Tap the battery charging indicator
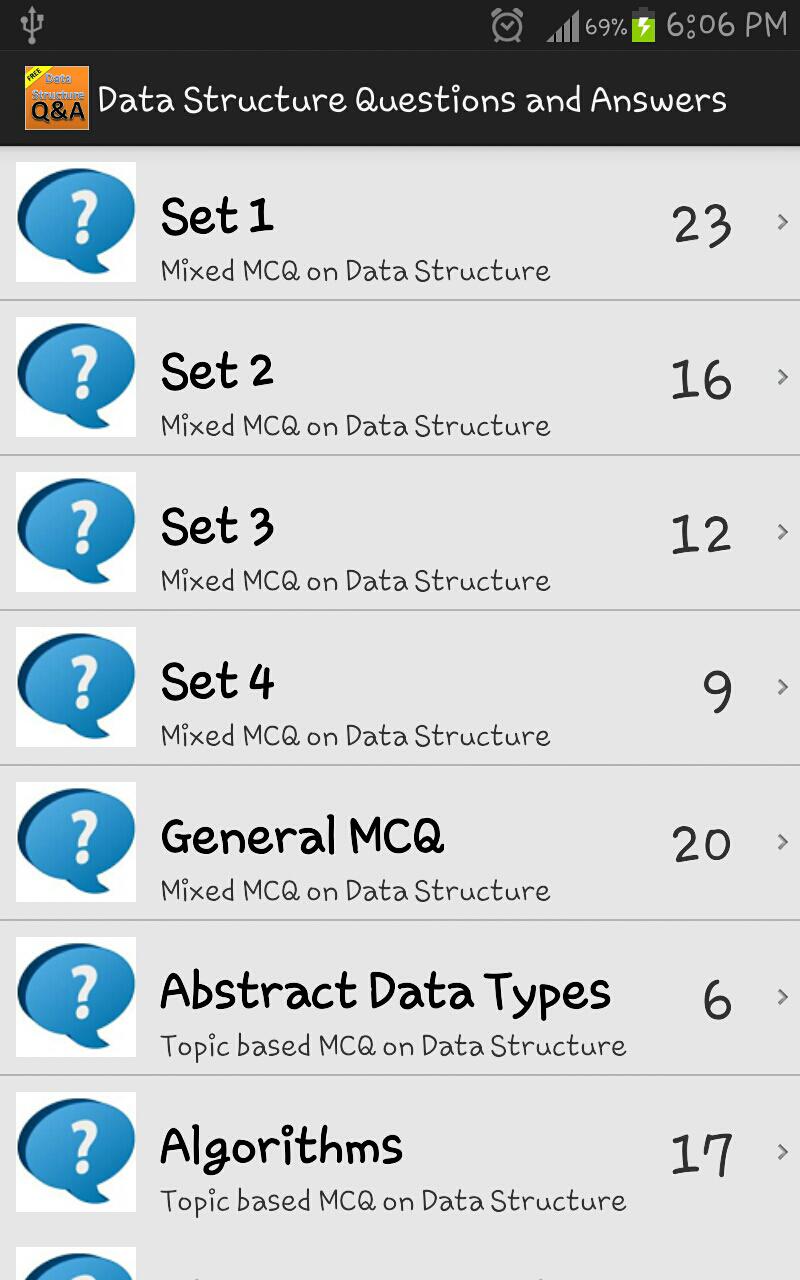 pos(645,25)
